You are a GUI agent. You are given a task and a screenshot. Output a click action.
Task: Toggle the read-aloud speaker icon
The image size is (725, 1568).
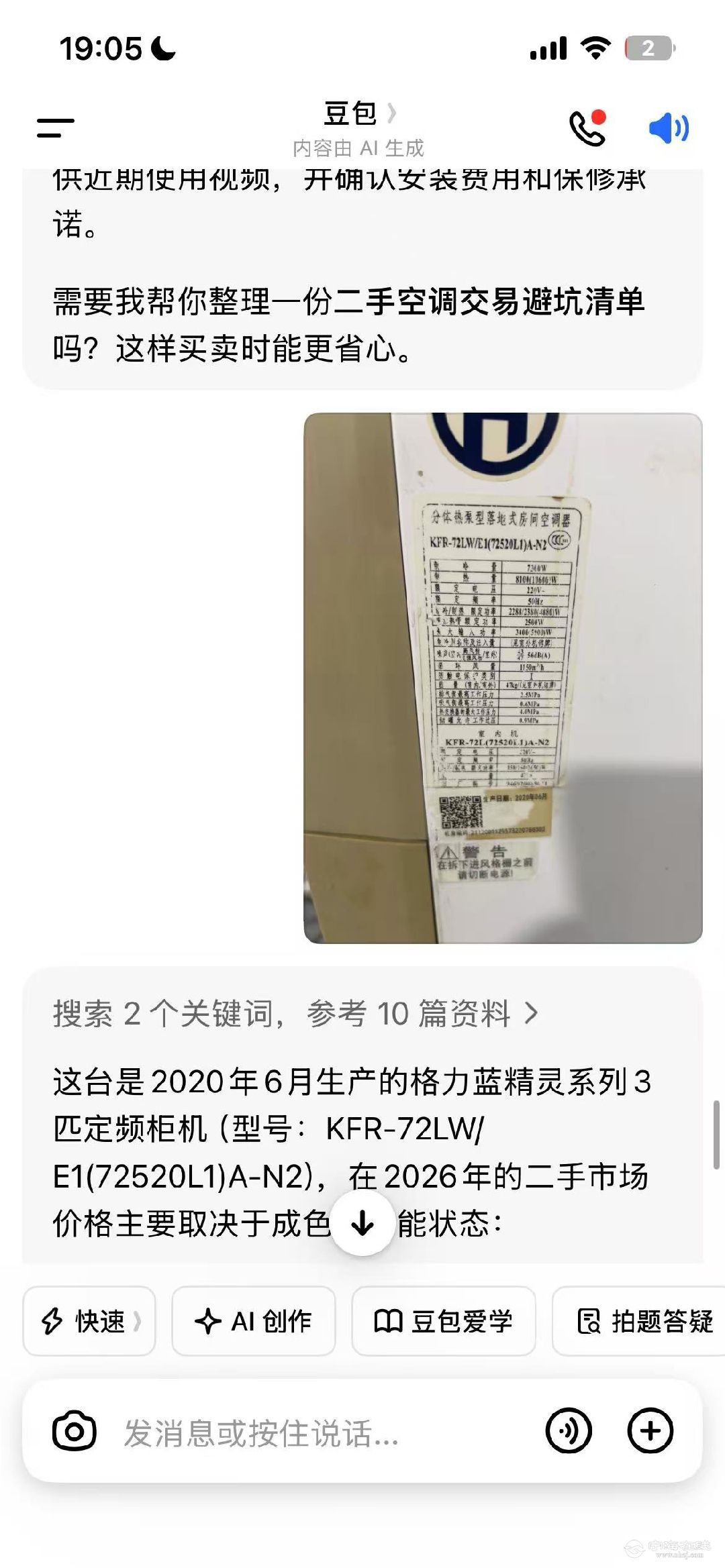pyautogui.click(x=669, y=128)
